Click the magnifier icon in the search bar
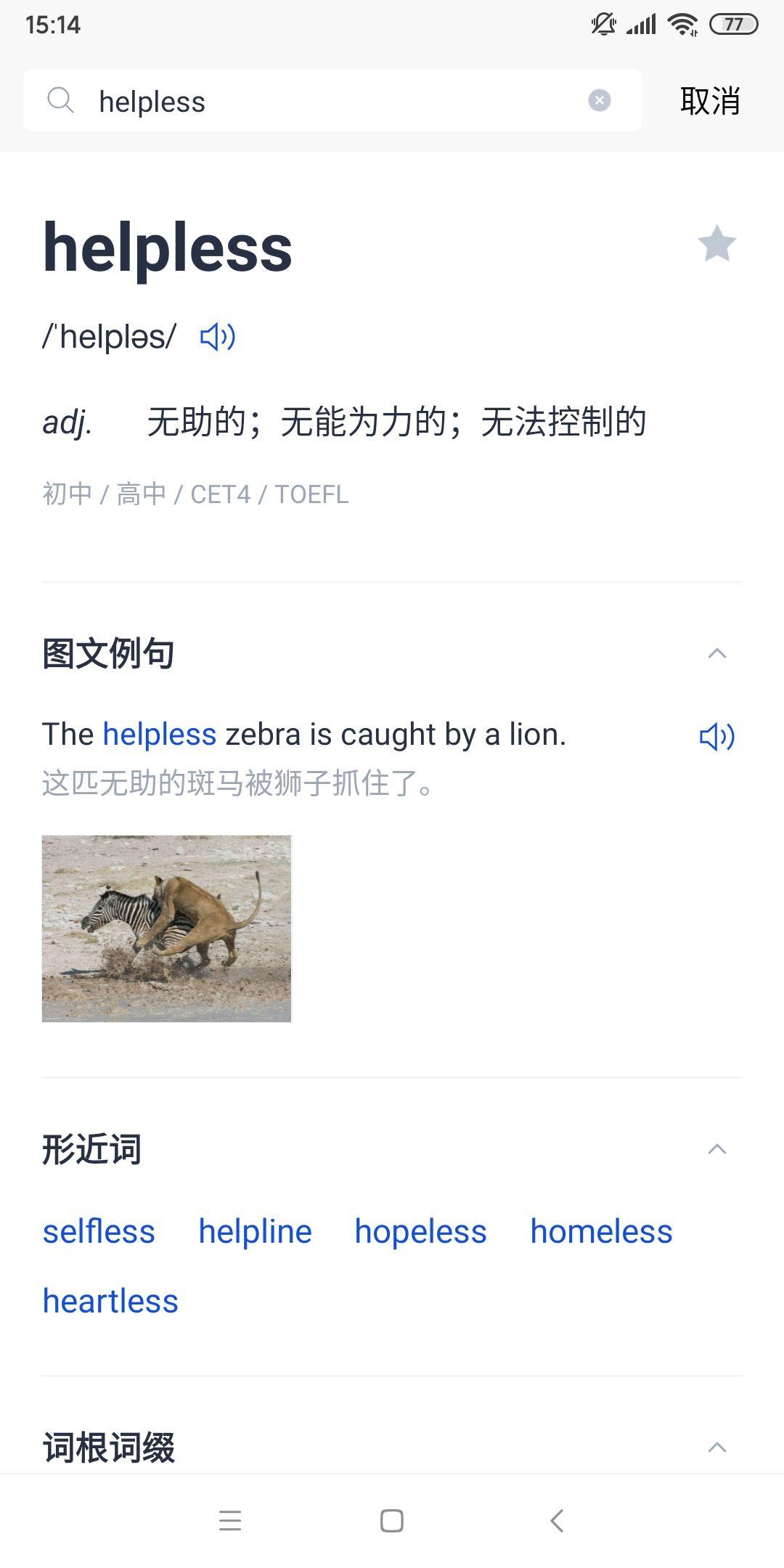 [62, 101]
